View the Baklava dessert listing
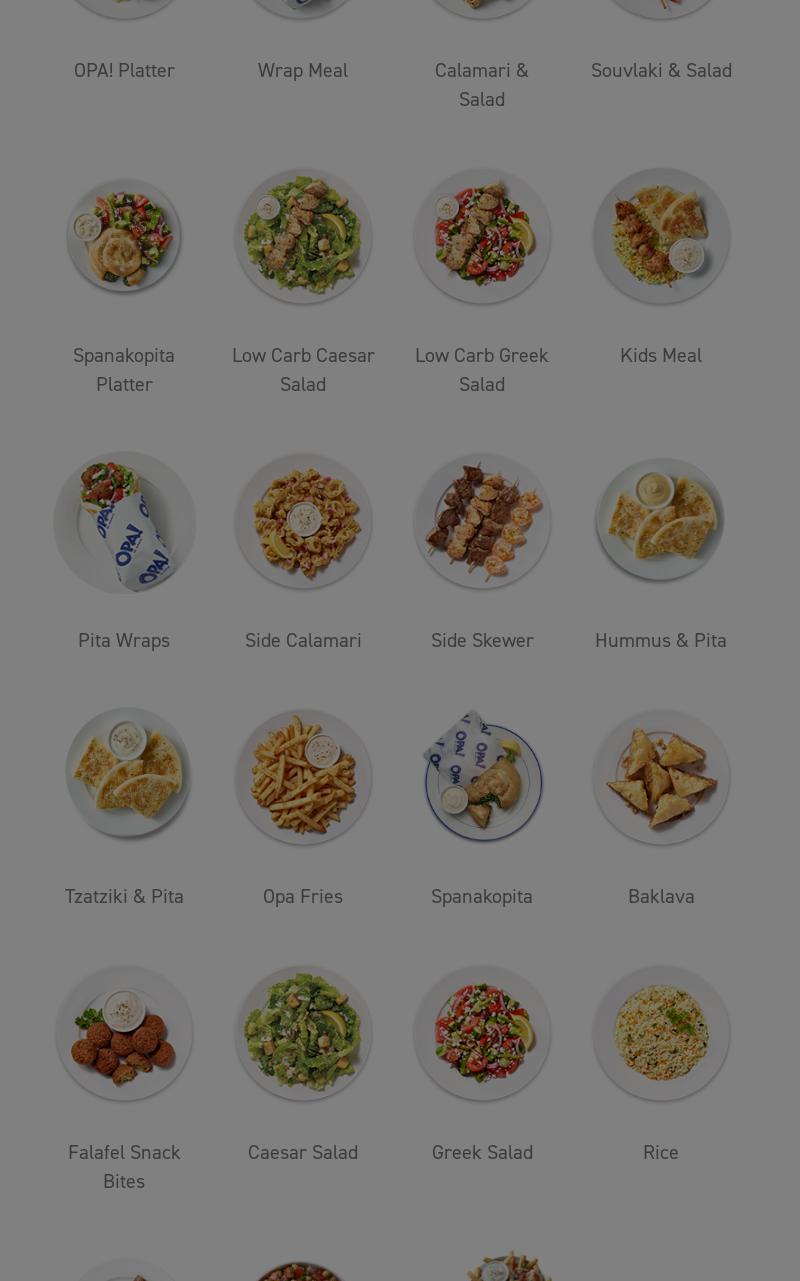This screenshot has height=1281, width=800. [x=661, y=777]
